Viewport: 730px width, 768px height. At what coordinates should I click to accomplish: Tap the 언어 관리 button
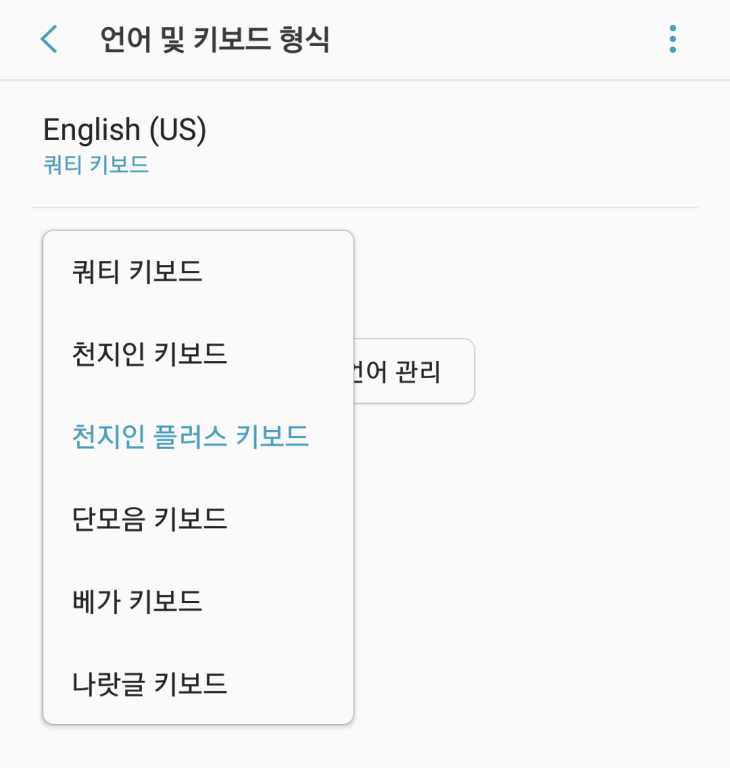point(412,371)
